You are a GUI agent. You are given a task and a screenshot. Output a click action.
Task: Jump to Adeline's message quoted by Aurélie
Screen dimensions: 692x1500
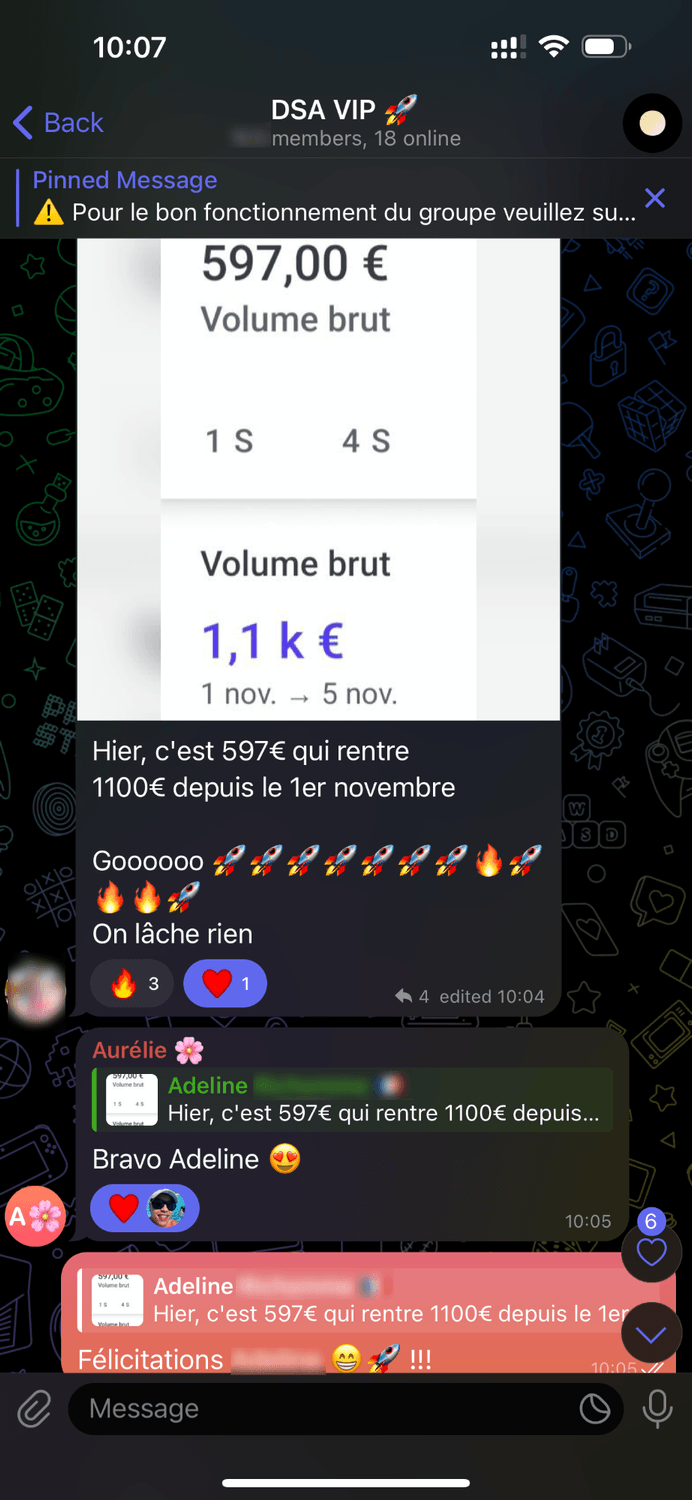pyautogui.click(x=352, y=1099)
